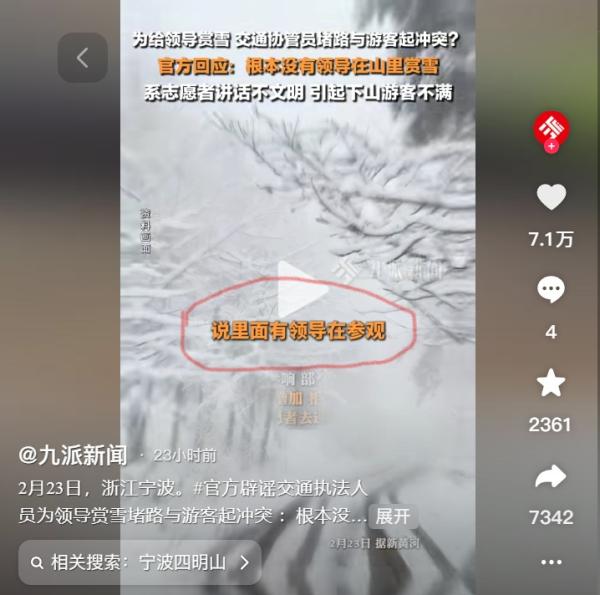Open the @九派新闻 profile
Screen dimensions: 600x595
pyautogui.click(x=74, y=455)
